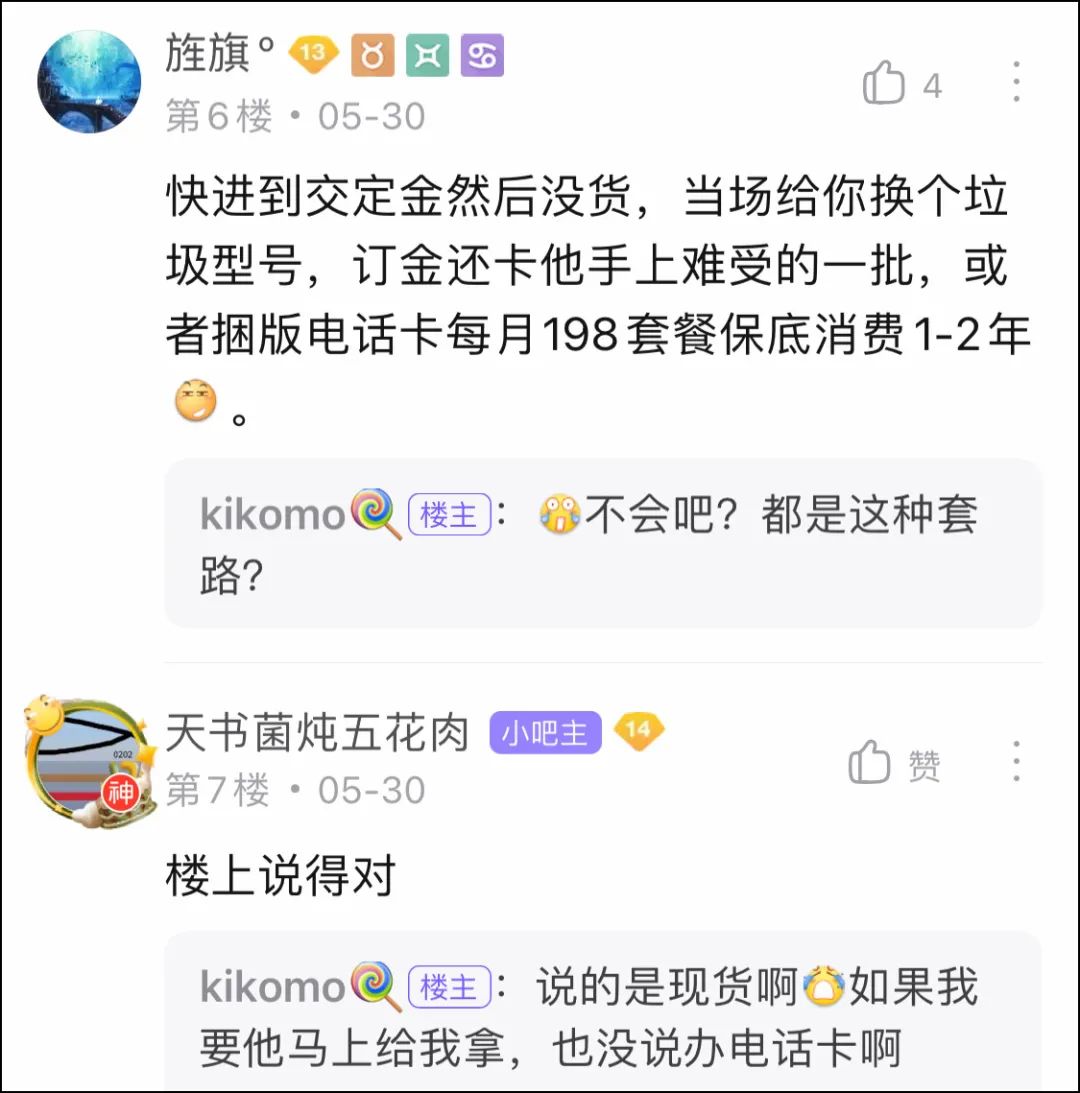Click the green Gemini zodiac badge beside 旌旗°
Image resolution: width=1080 pixels, height=1093 pixels.
point(427,57)
